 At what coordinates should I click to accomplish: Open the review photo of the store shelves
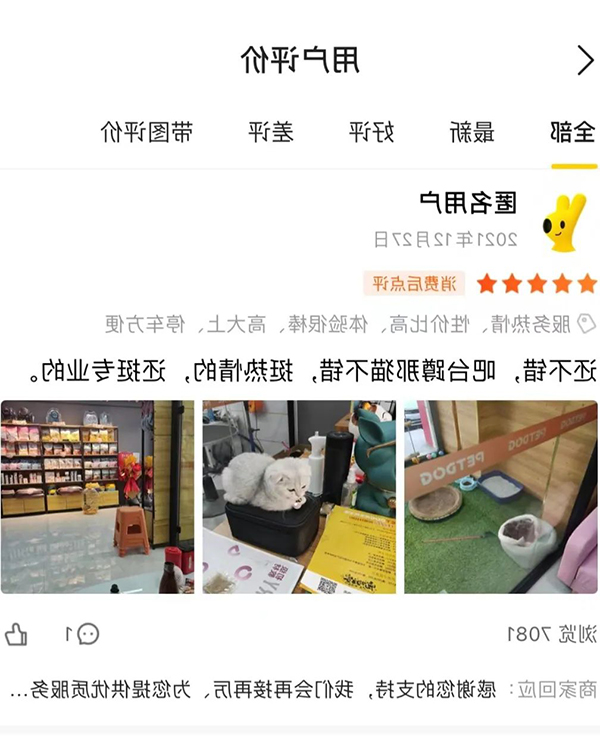tap(98, 497)
